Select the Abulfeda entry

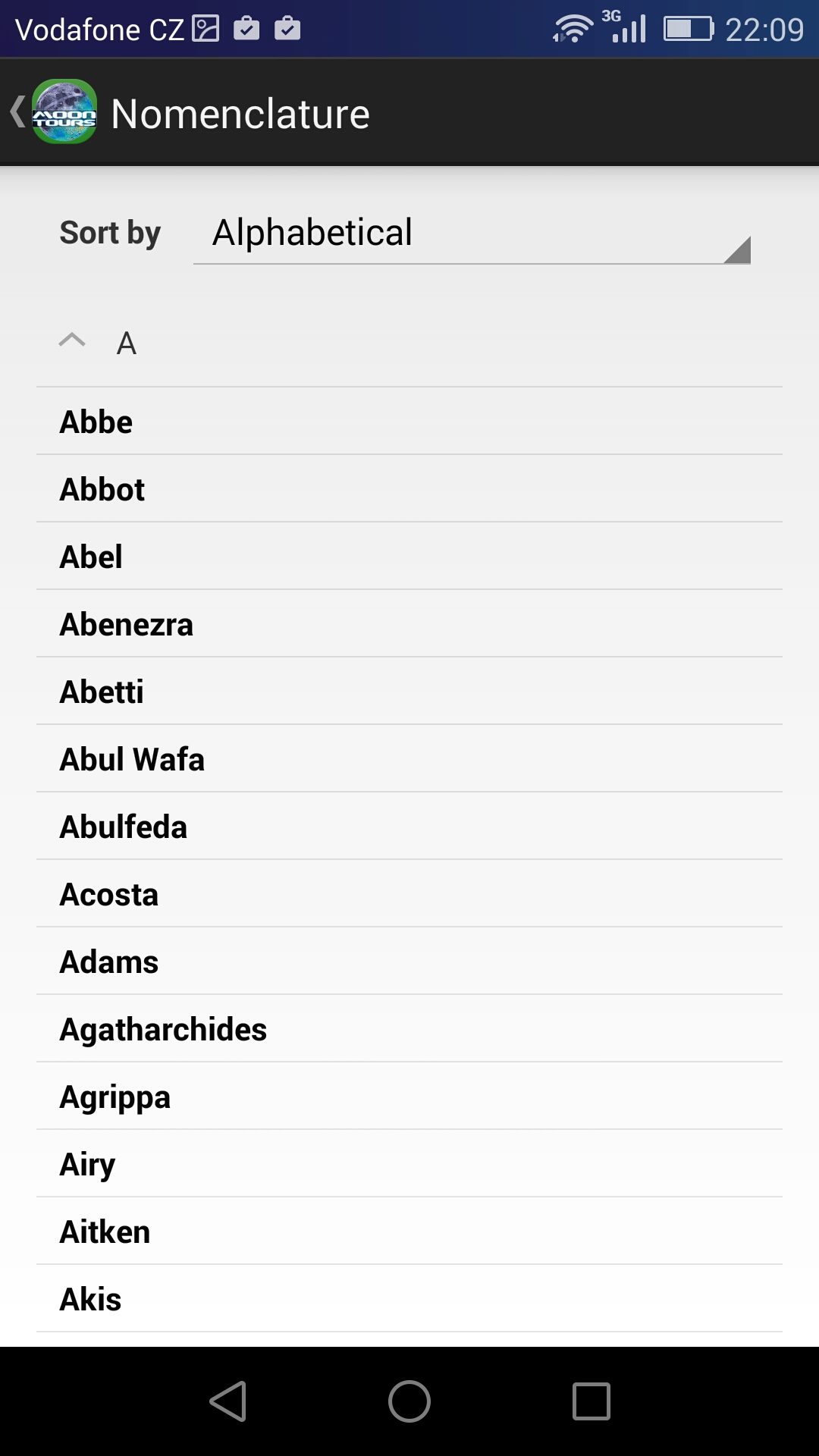pyautogui.click(x=409, y=827)
